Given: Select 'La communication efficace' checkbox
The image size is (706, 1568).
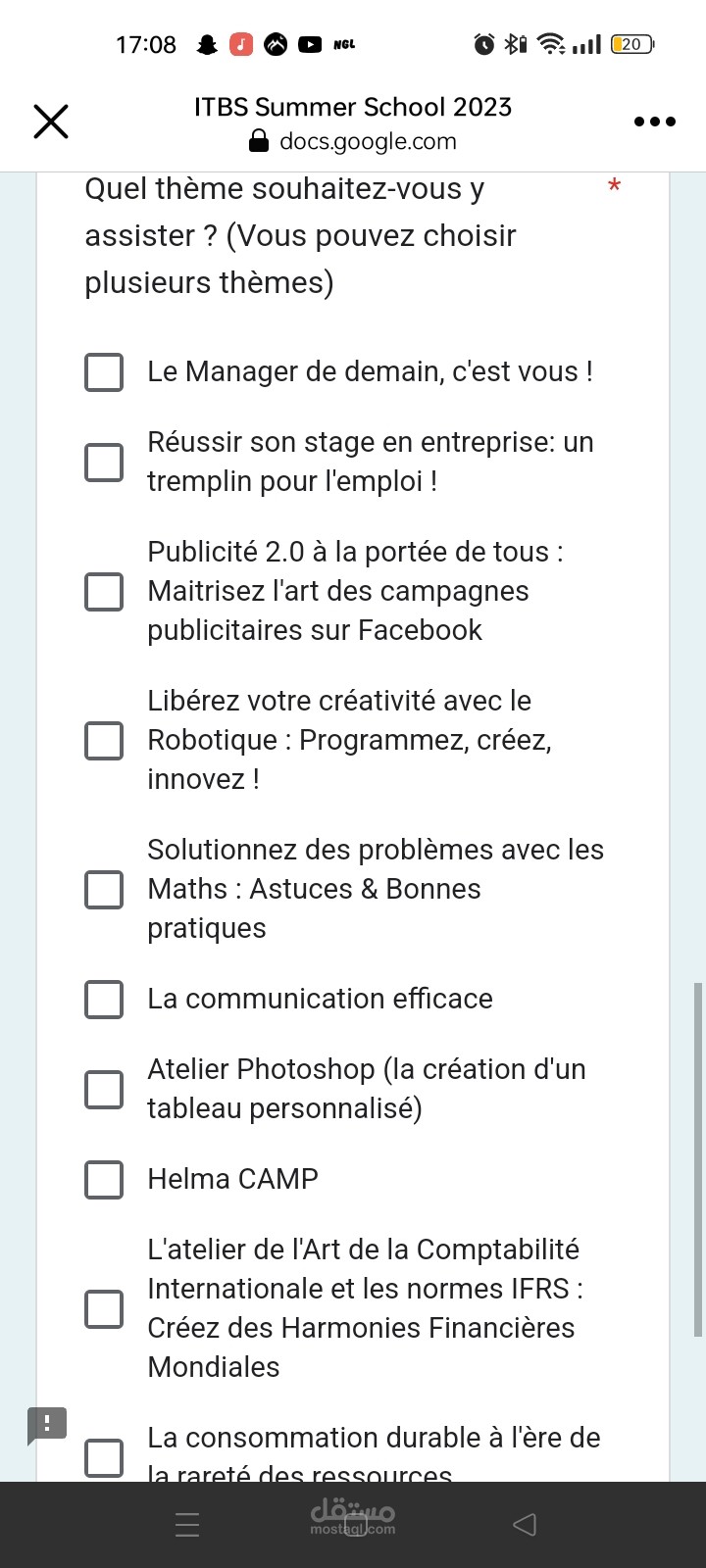Looking at the screenshot, I should pos(104,1000).
